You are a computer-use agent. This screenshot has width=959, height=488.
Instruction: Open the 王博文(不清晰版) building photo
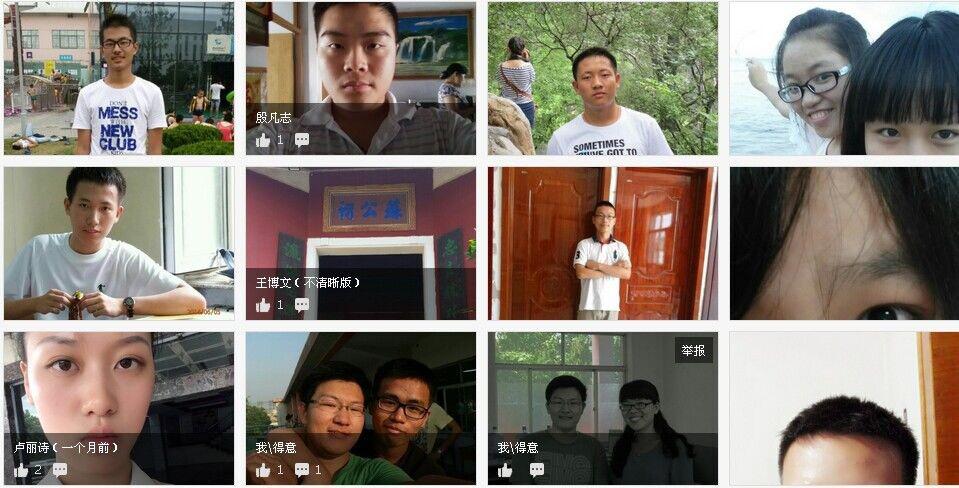[x=360, y=220]
